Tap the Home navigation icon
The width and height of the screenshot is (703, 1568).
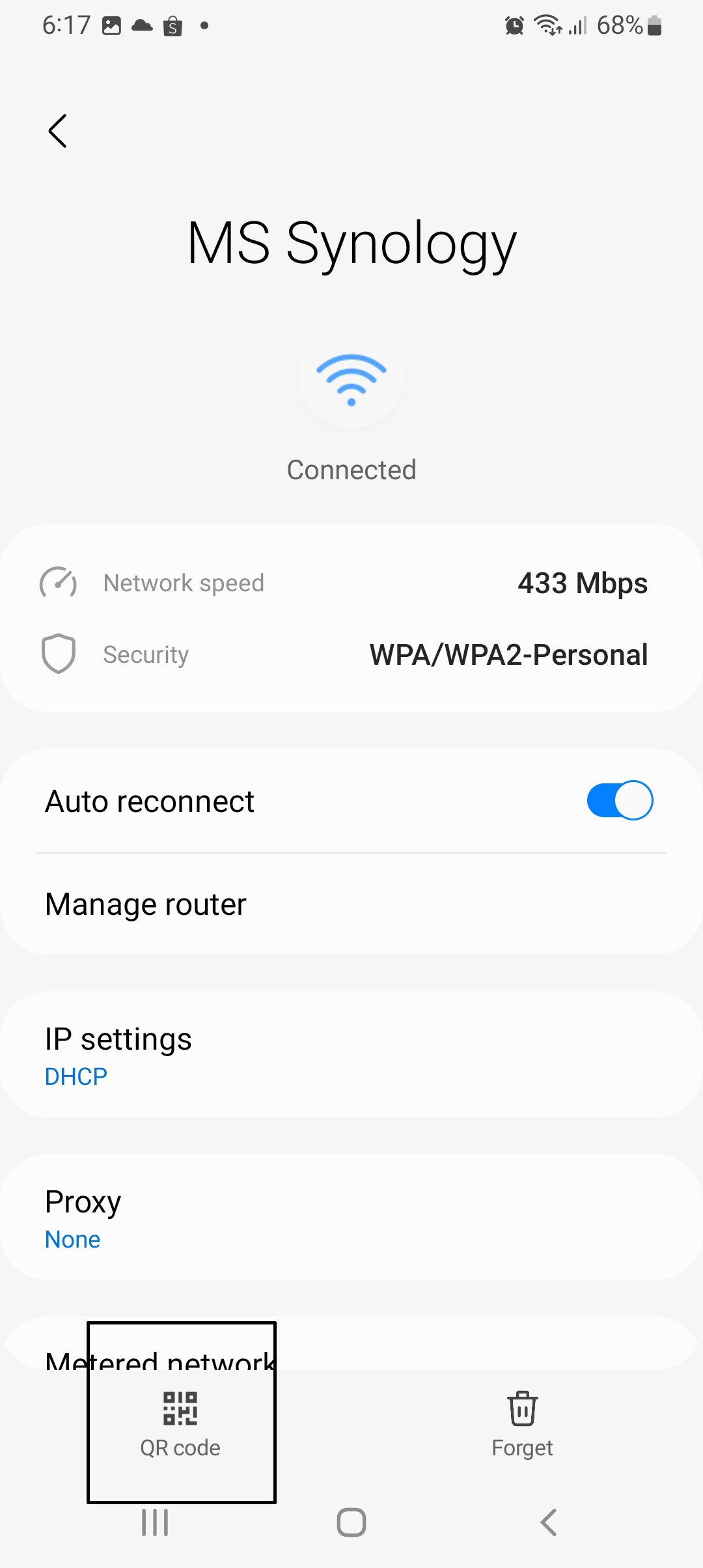click(x=351, y=1522)
